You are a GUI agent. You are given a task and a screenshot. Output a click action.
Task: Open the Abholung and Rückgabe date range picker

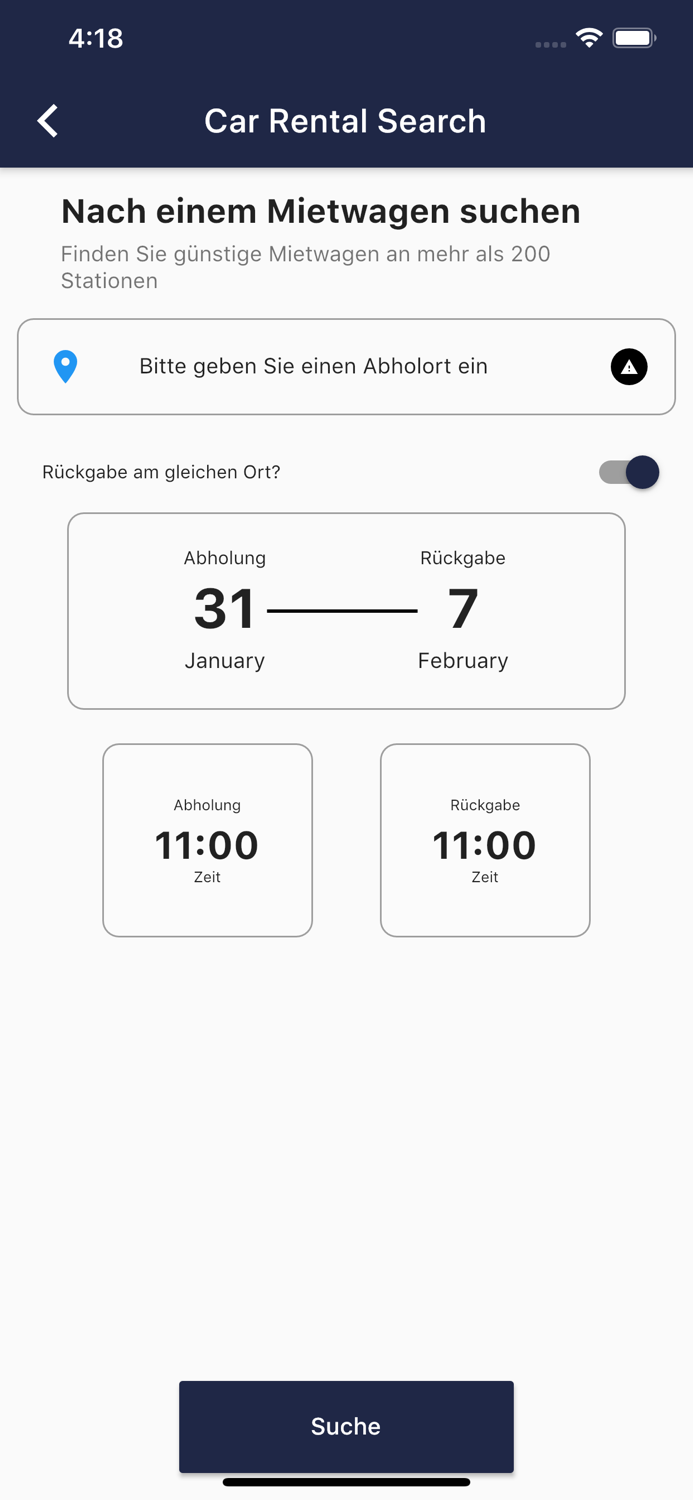tap(346, 611)
